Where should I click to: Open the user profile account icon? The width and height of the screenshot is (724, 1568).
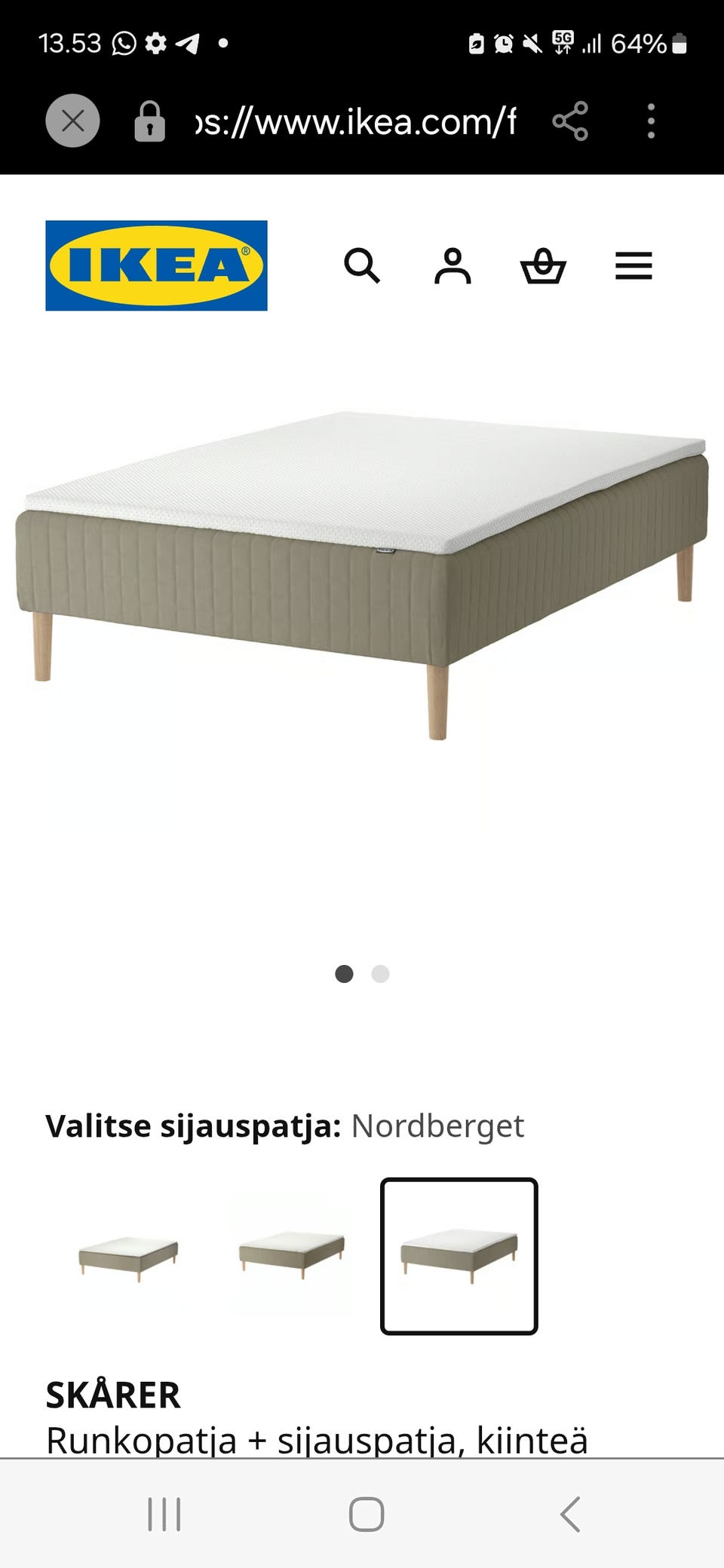click(x=452, y=266)
